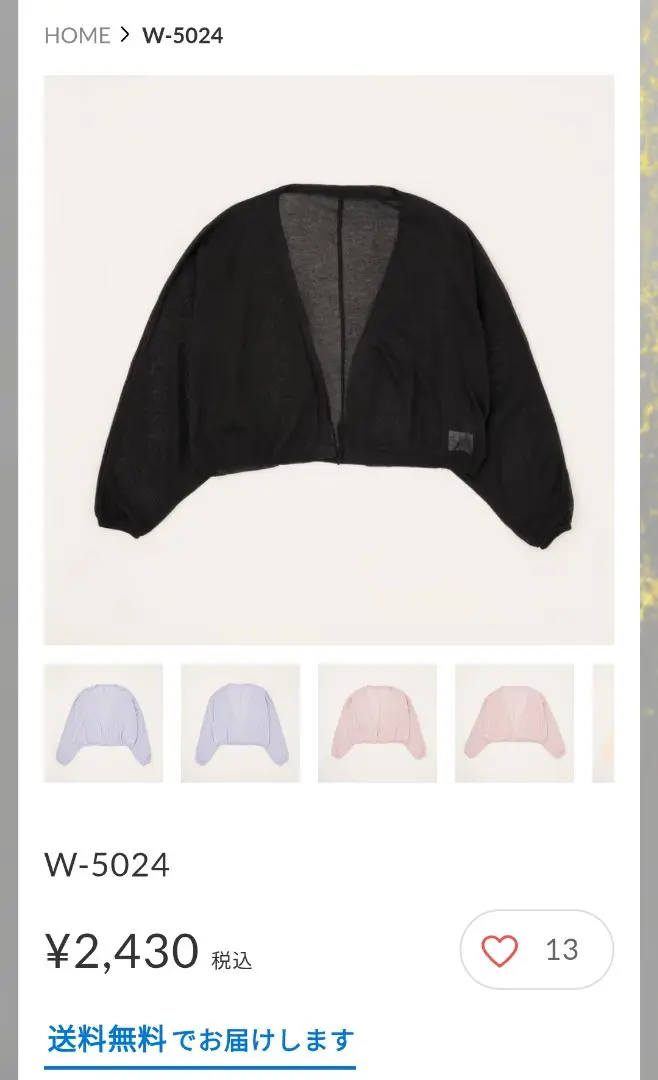658x1080 pixels.
Task: Like this item with the heart button
Action: point(537,950)
